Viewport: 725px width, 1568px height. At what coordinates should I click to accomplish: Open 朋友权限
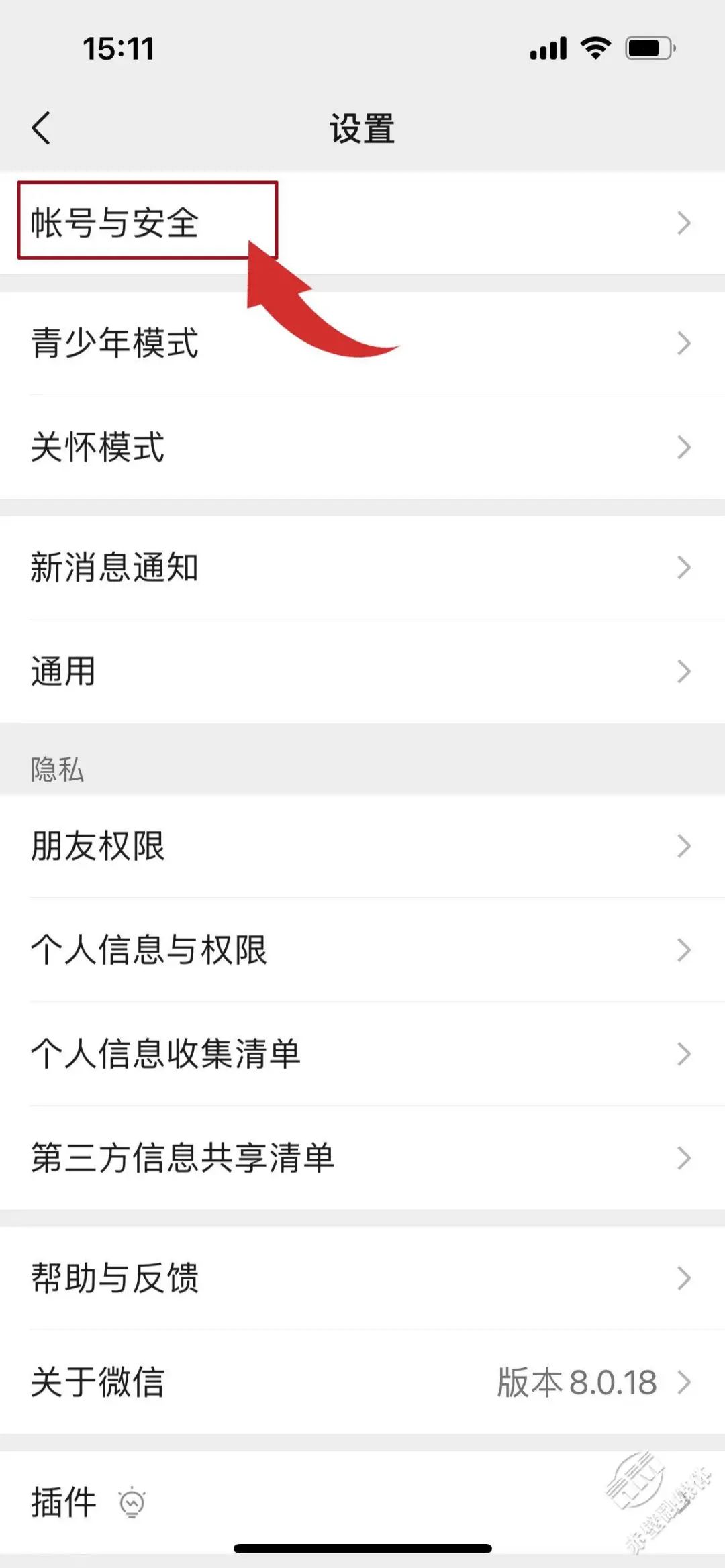pyautogui.click(x=362, y=845)
